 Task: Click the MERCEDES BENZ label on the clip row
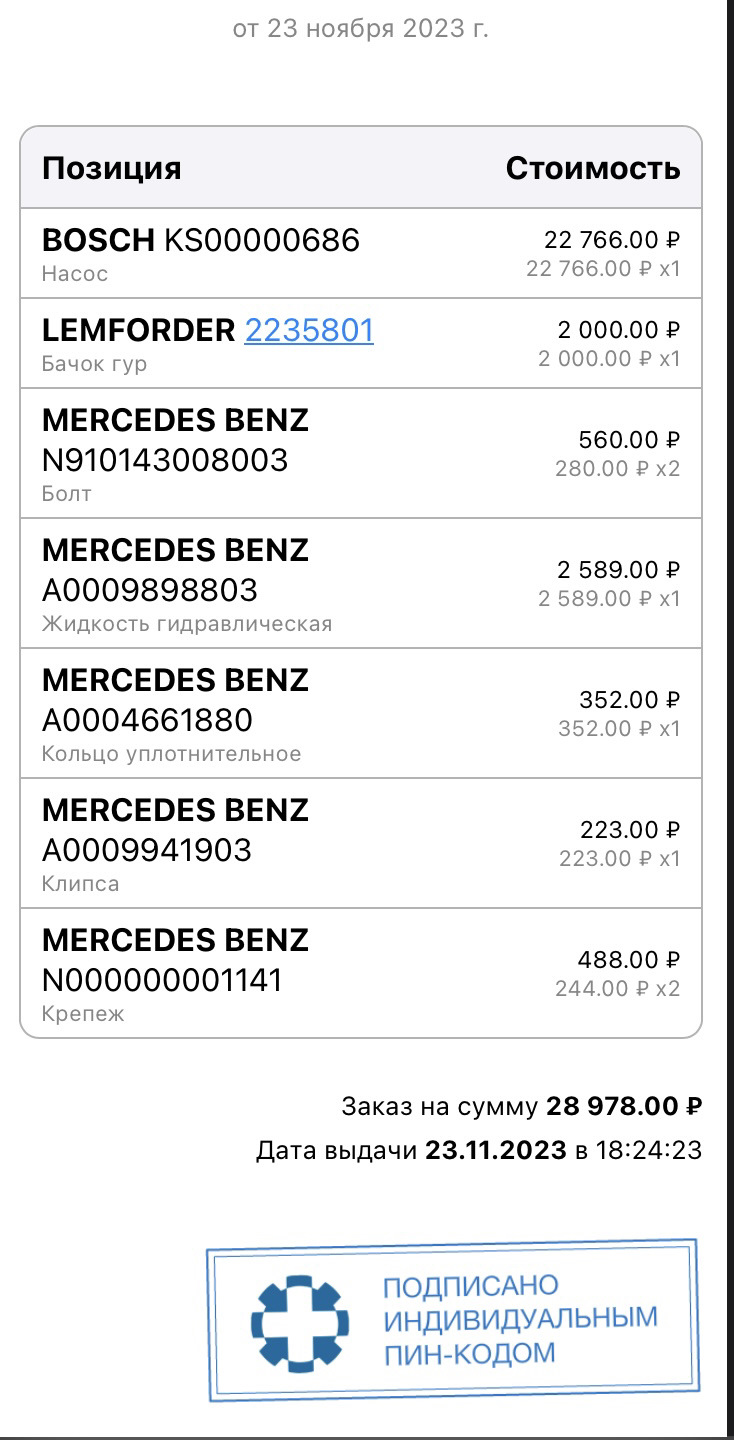click(174, 810)
